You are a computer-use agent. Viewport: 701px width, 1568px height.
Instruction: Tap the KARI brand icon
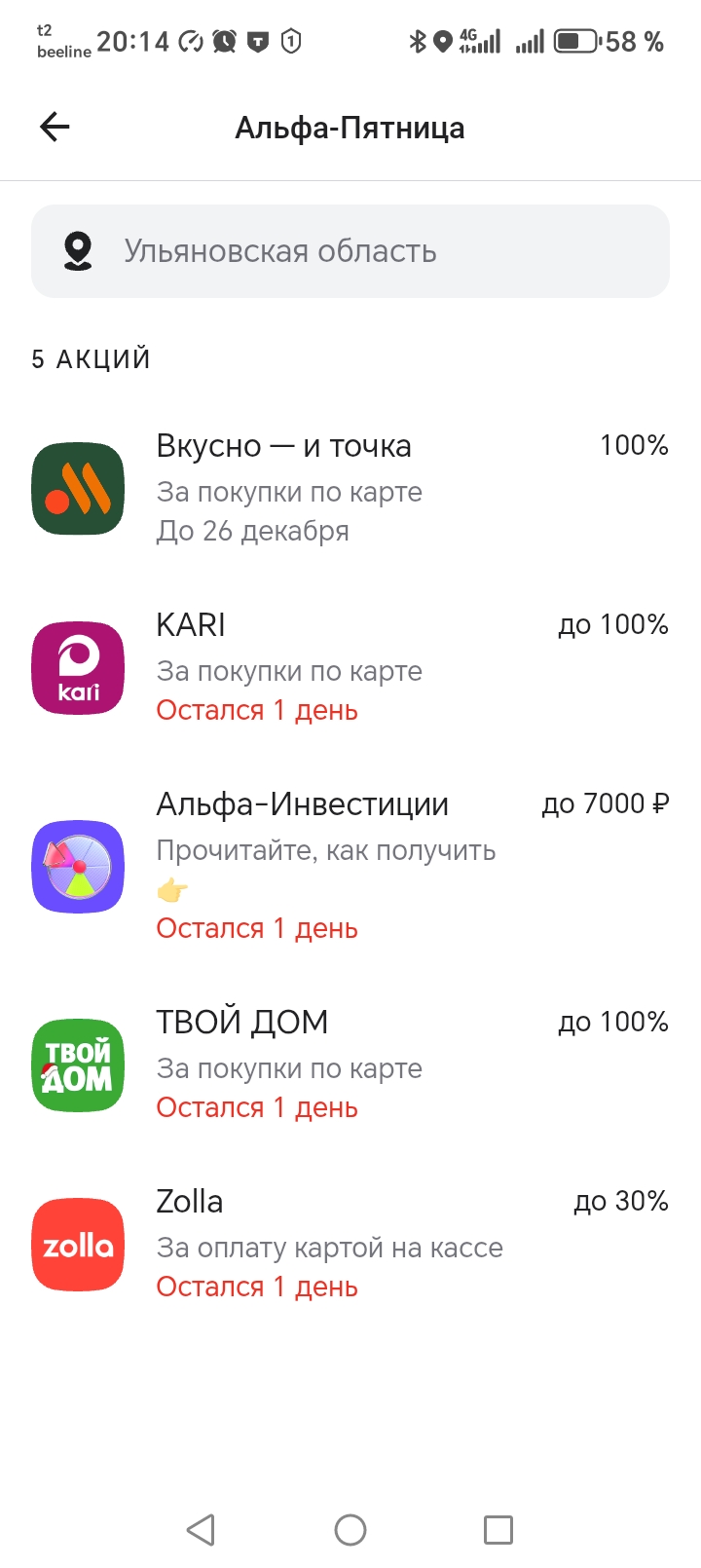pyautogui.click(x=78, y=667)
